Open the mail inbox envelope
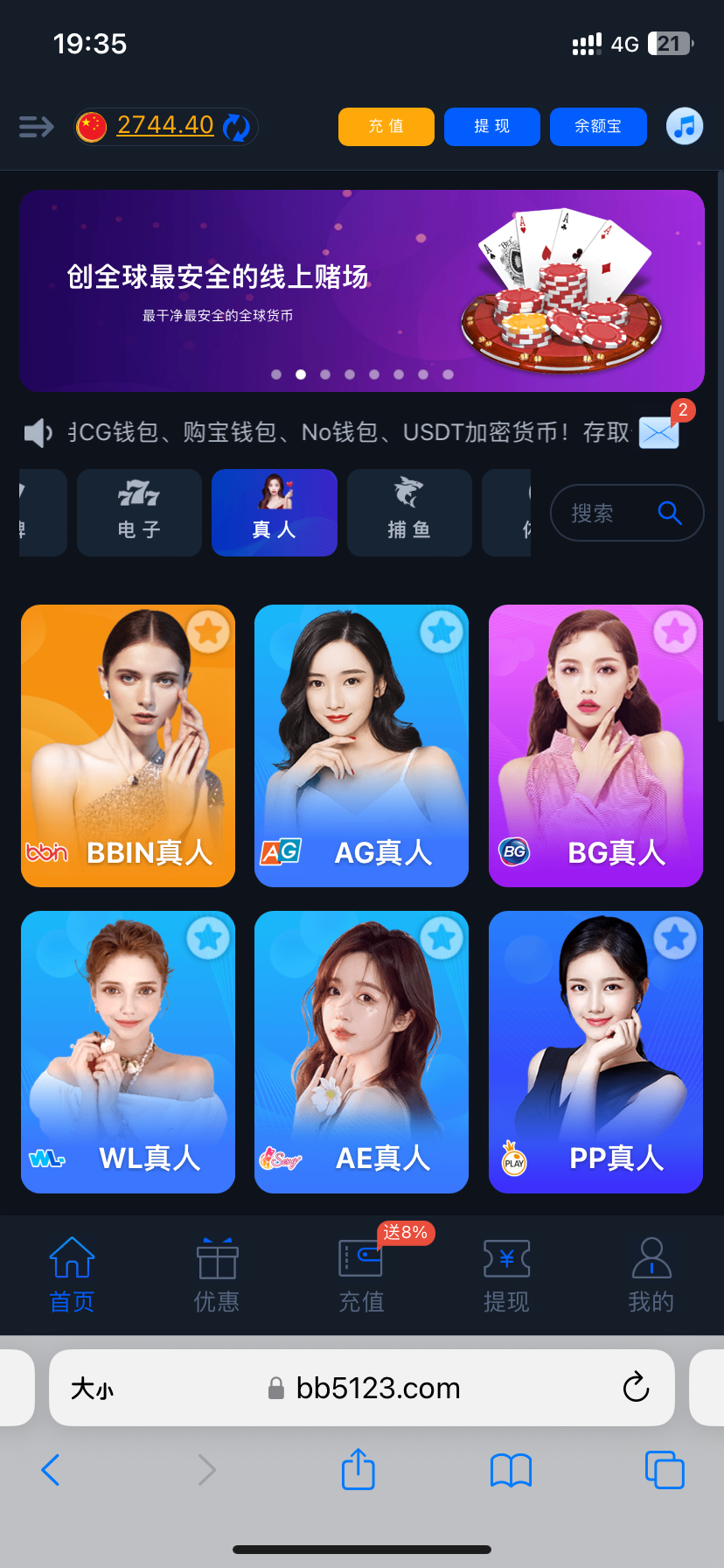This screenshot has width=724, height=1568. point(658,432)
